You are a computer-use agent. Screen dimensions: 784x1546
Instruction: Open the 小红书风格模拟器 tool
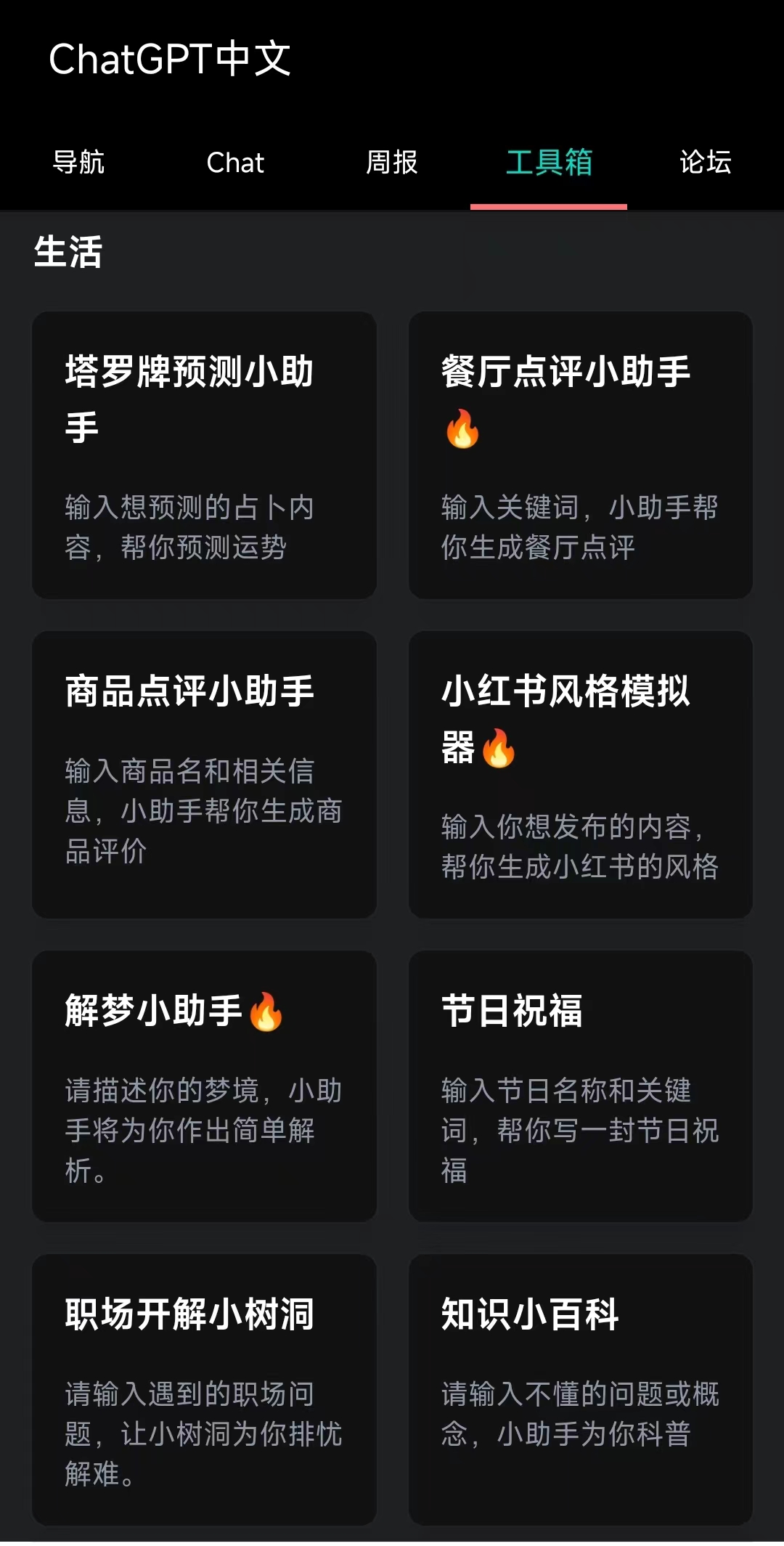580,774
